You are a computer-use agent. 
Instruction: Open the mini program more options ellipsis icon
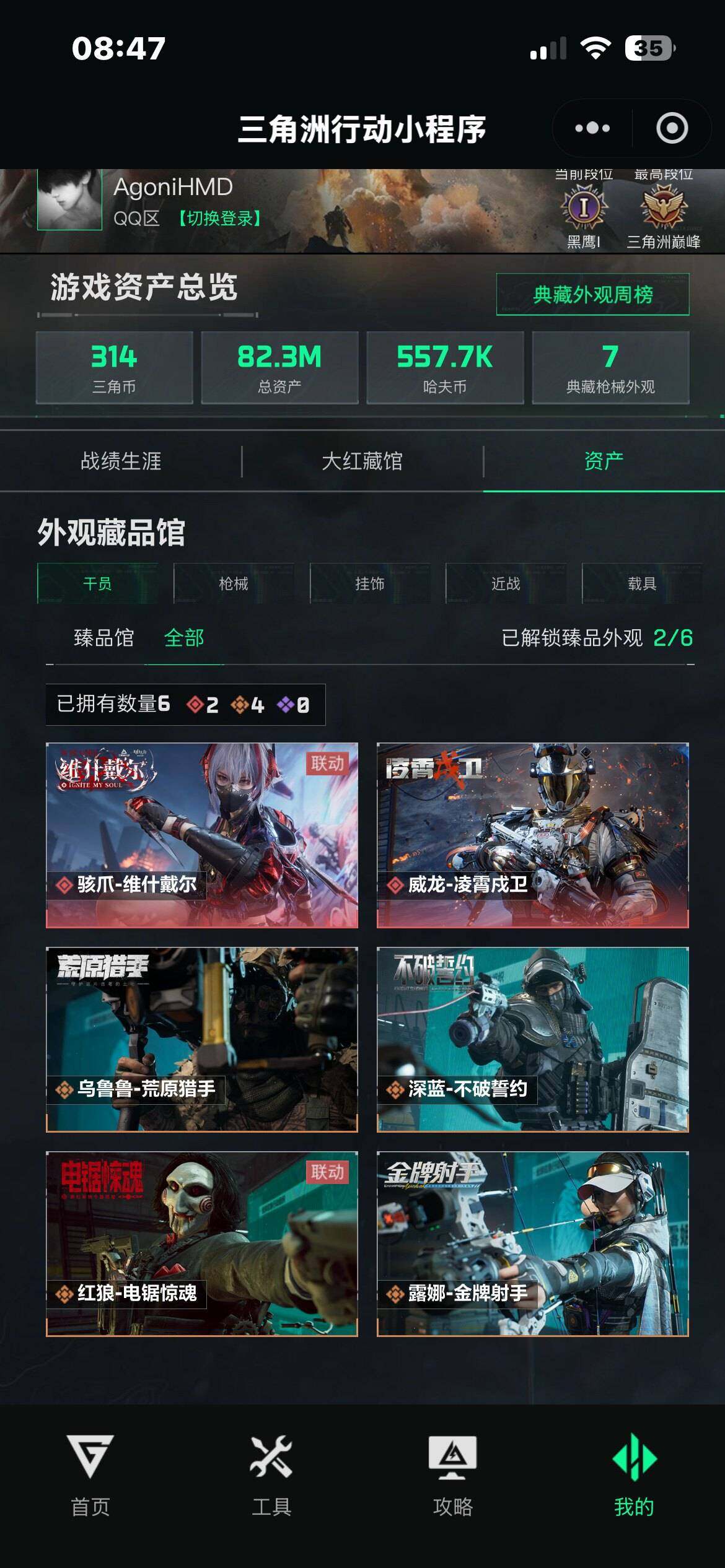coord(593,128)
